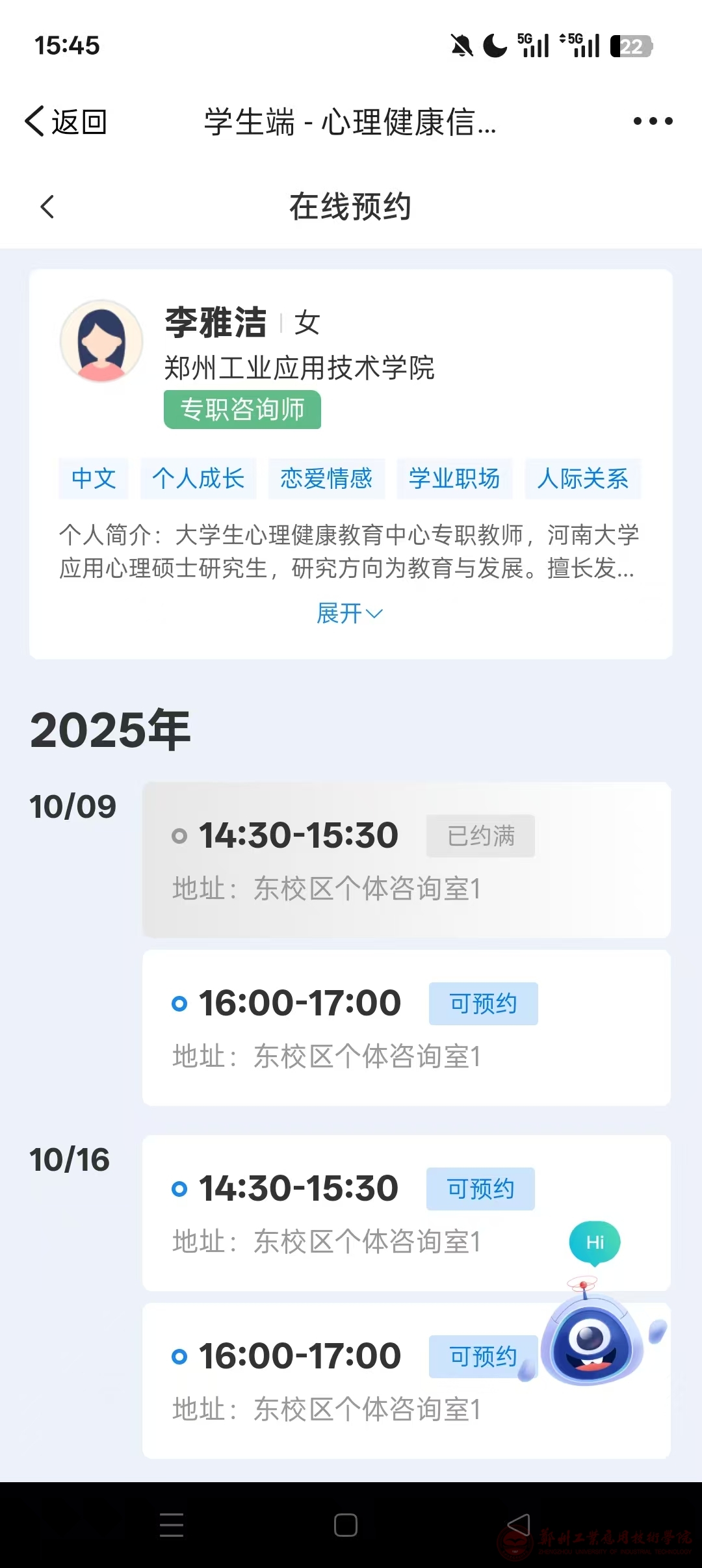The image size is (702, 1568).
Task: Open the system recent apps menu
Action: click(172, 1524)
